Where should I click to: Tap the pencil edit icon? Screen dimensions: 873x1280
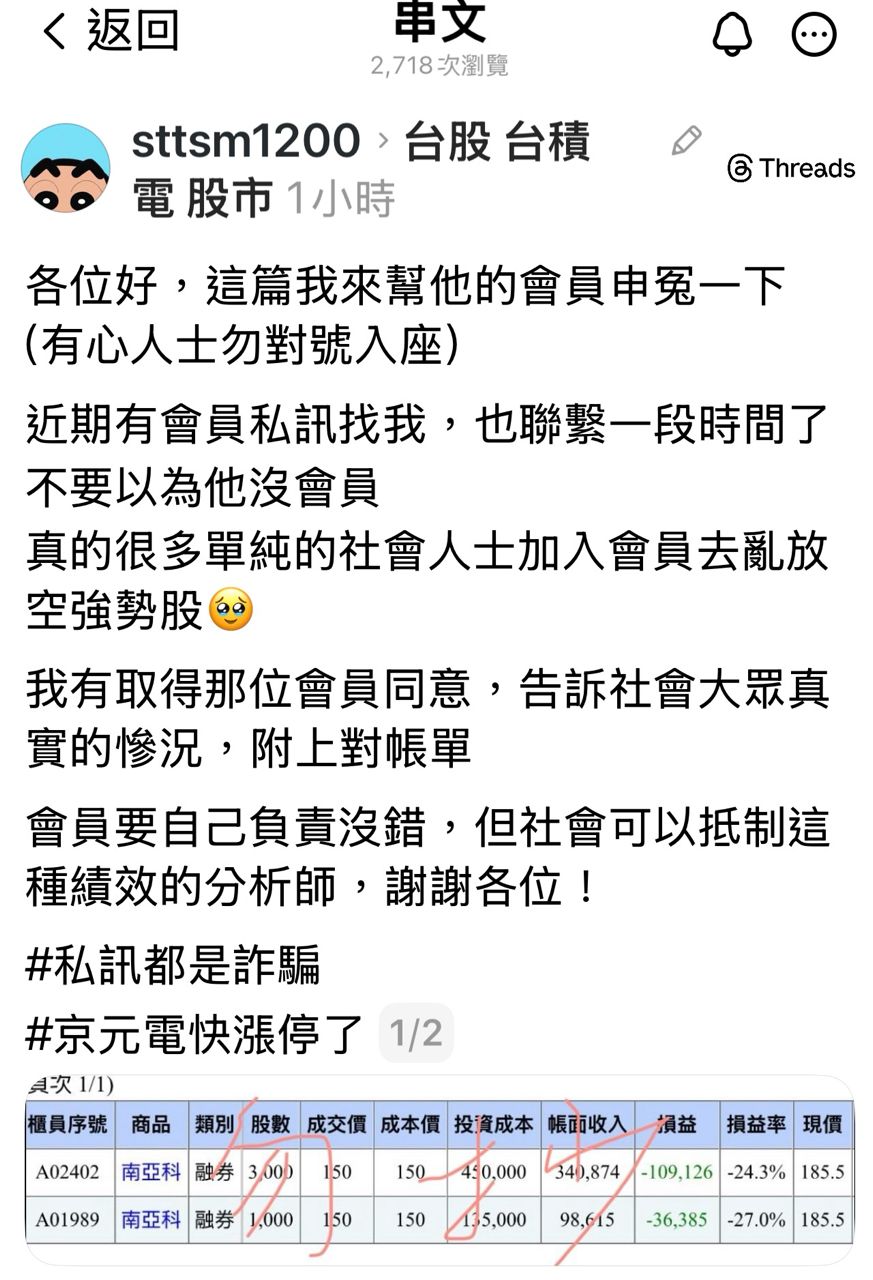(x=686, y=141)
